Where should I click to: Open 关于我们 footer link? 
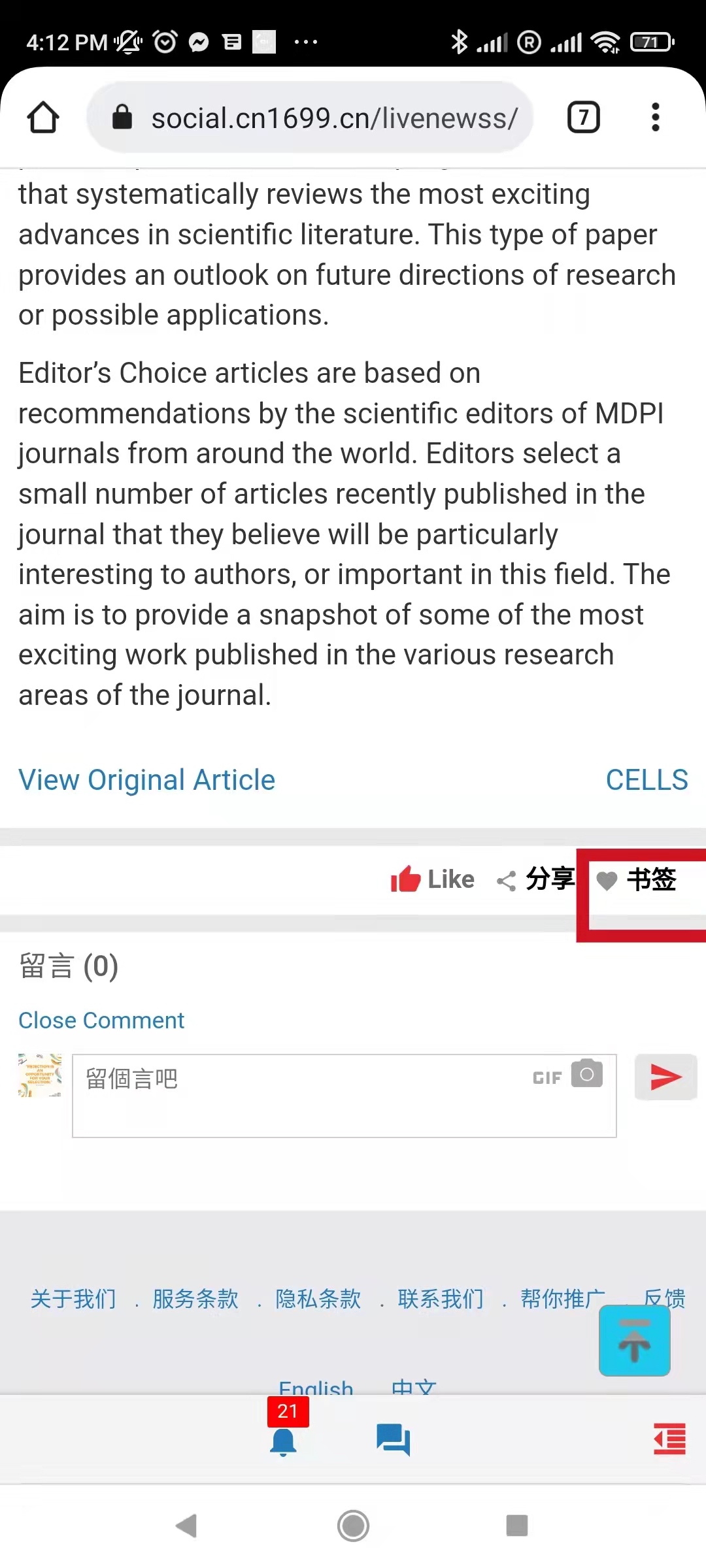coord(73,1299)
